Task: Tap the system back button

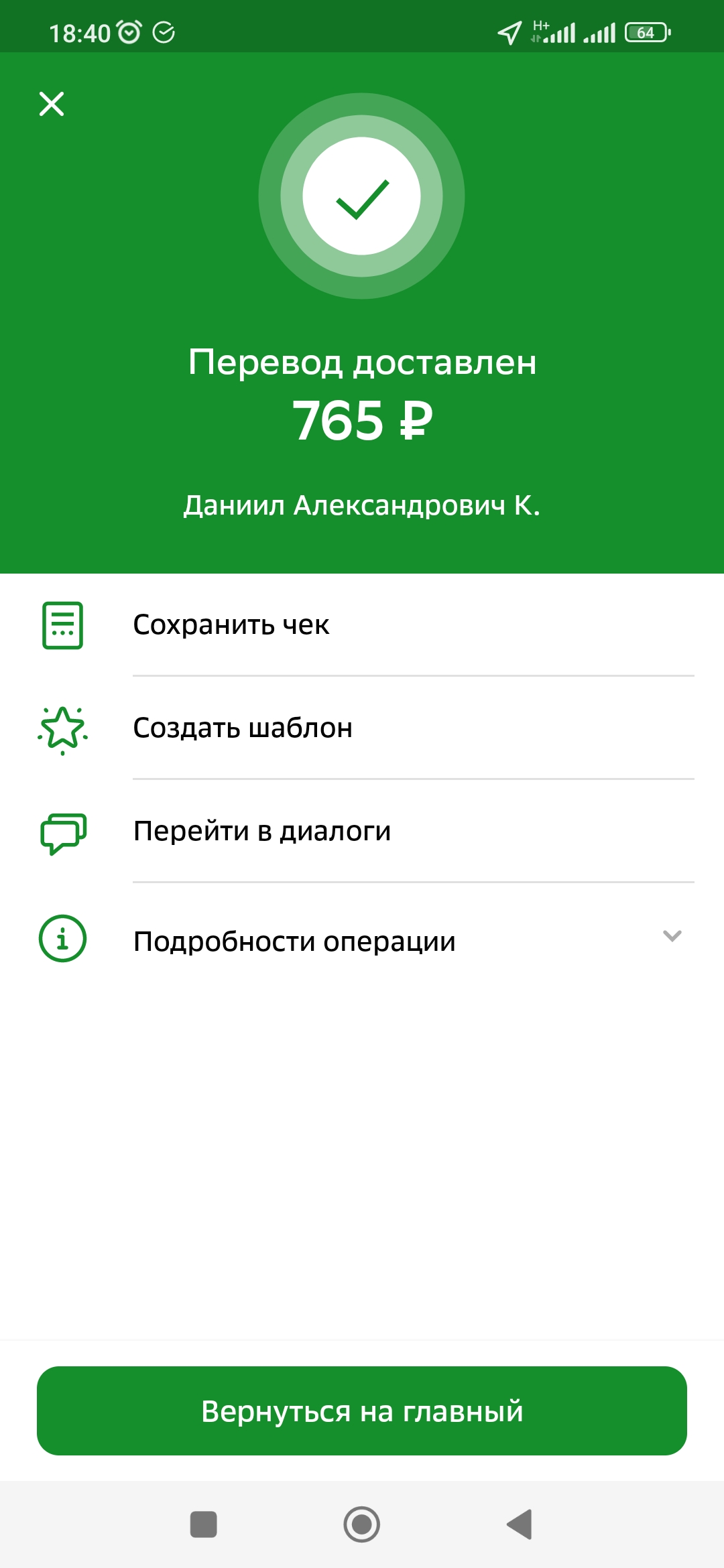Action: (520, 1524)
